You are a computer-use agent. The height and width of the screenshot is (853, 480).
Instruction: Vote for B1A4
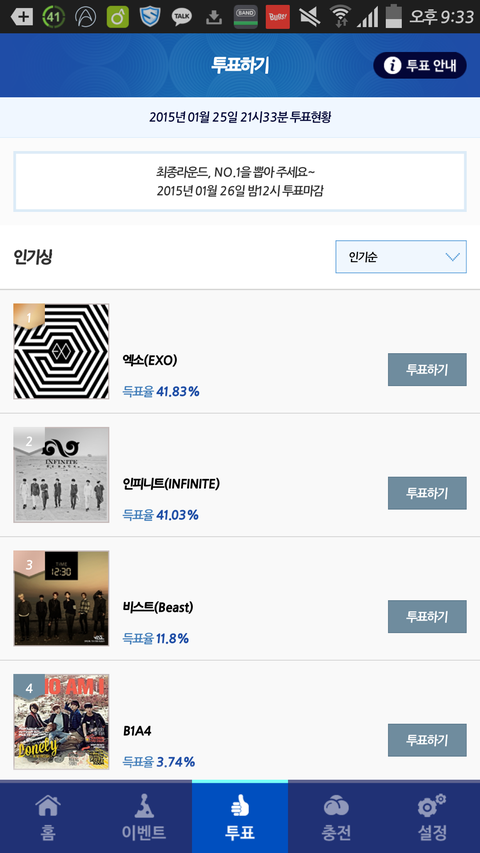pyautogui.click(x=427, y=740)
